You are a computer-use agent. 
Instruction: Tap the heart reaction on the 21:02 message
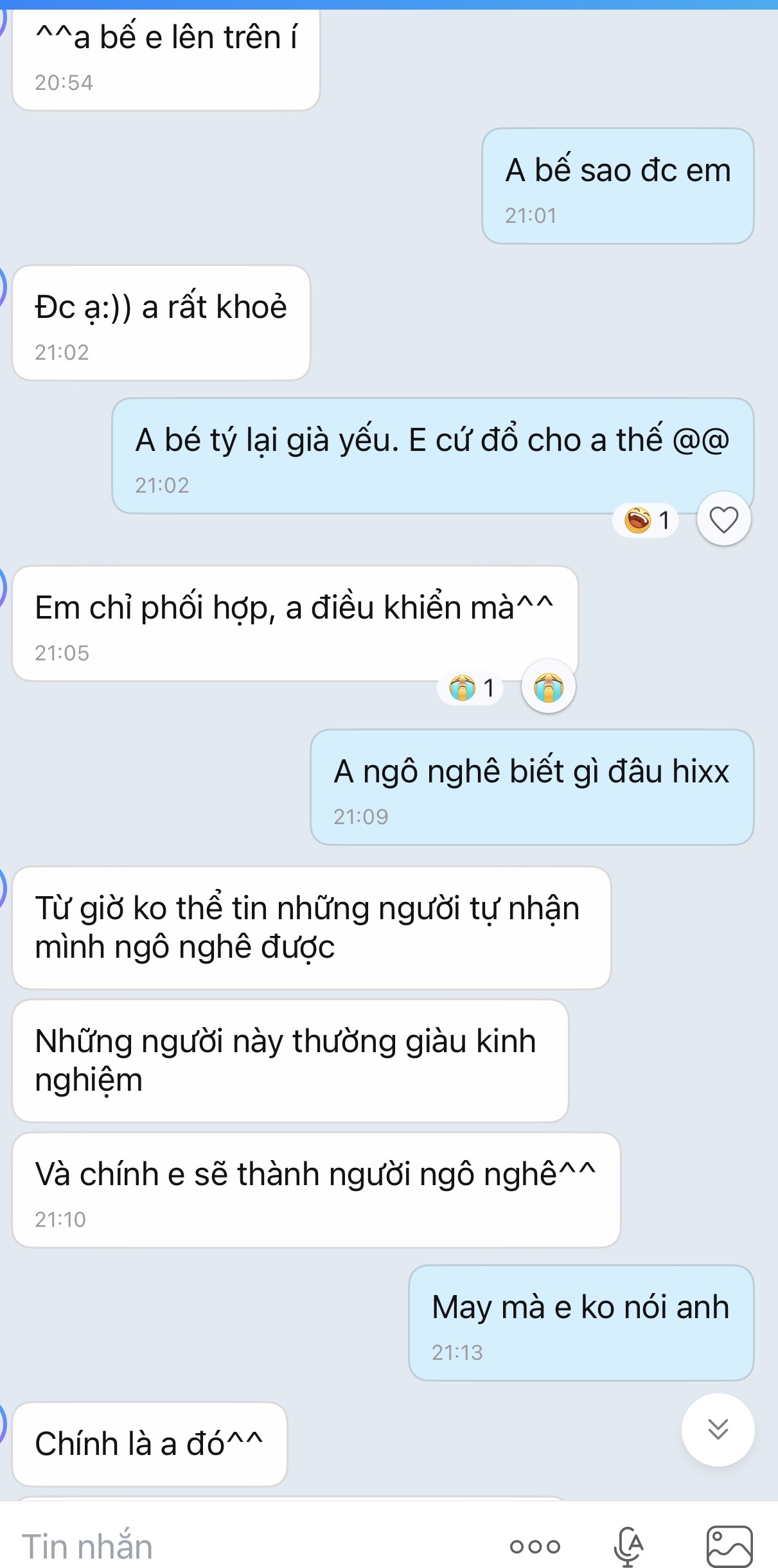[723, 519]
